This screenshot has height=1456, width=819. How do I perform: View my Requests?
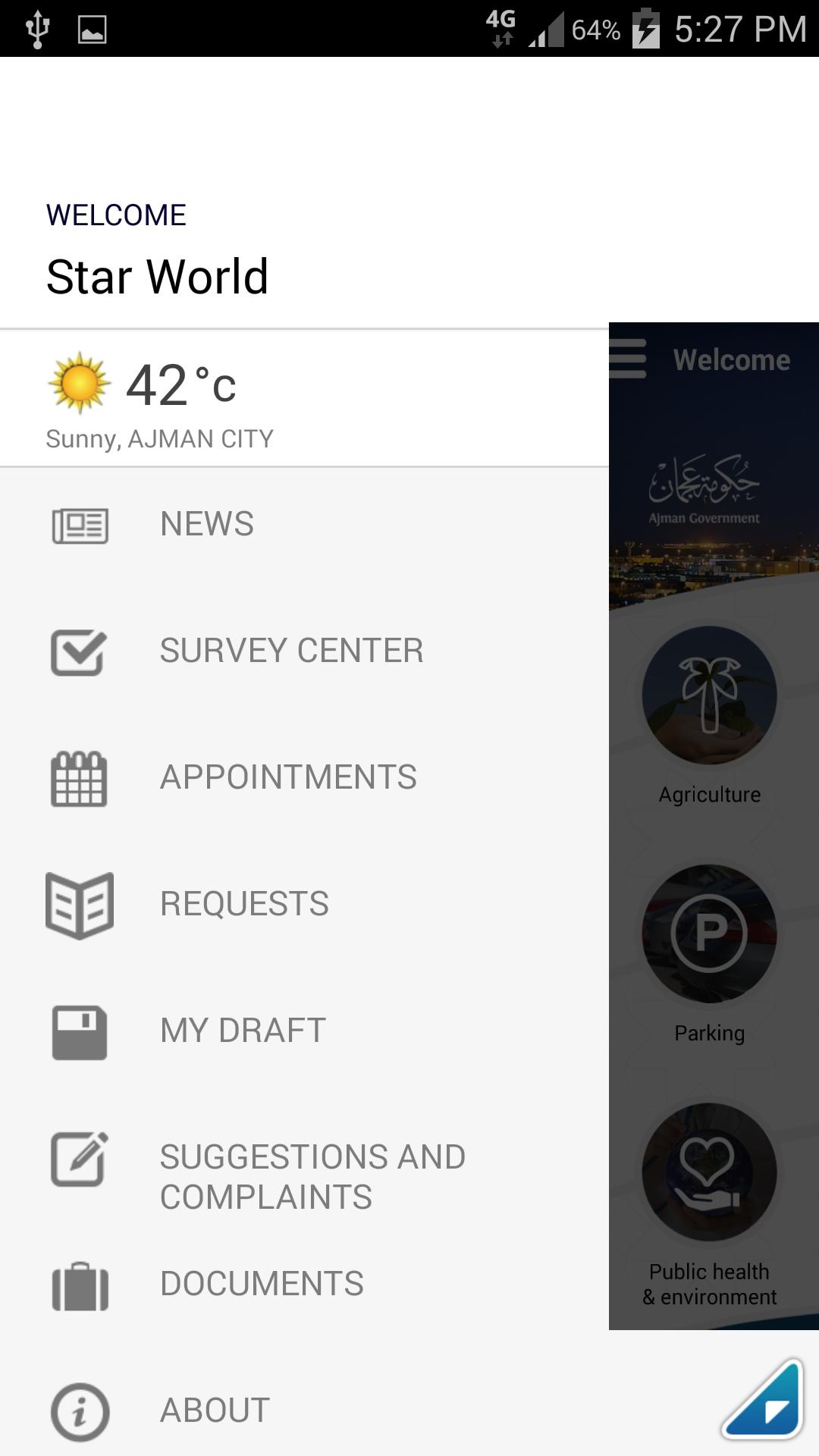(244, 904)
